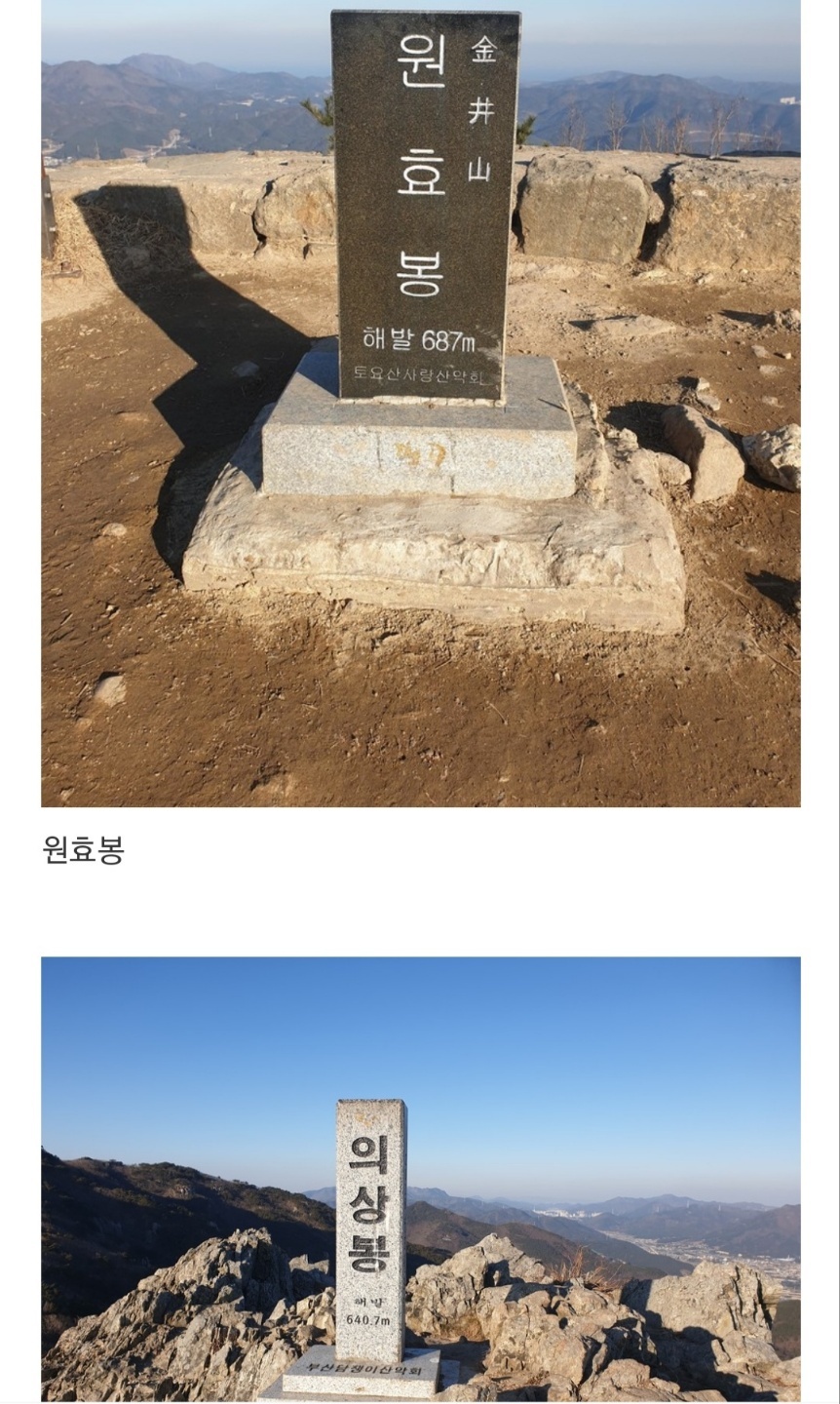The width and height of the screenshot is (840, 1404).
Task: Open the 원효봉 summit marker photo
Action: [420, 403]
